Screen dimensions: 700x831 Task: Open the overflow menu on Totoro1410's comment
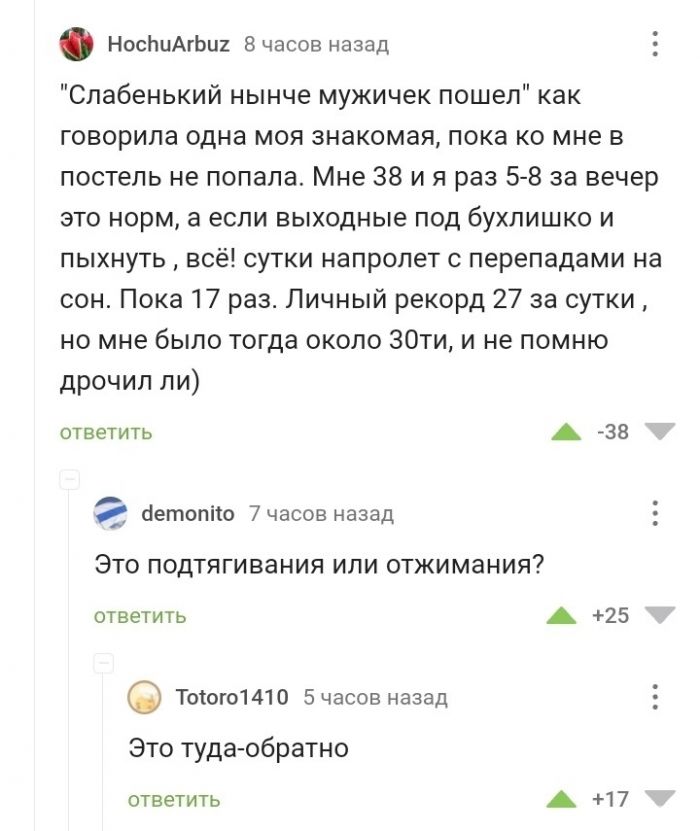[x=655, y=697]
